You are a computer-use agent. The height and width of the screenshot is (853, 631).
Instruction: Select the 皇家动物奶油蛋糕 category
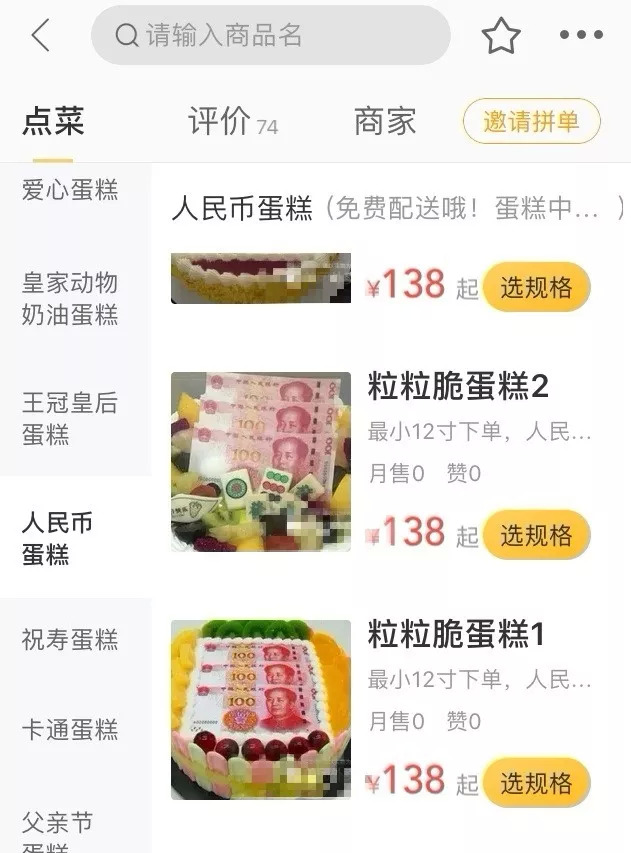pos(70,299)
